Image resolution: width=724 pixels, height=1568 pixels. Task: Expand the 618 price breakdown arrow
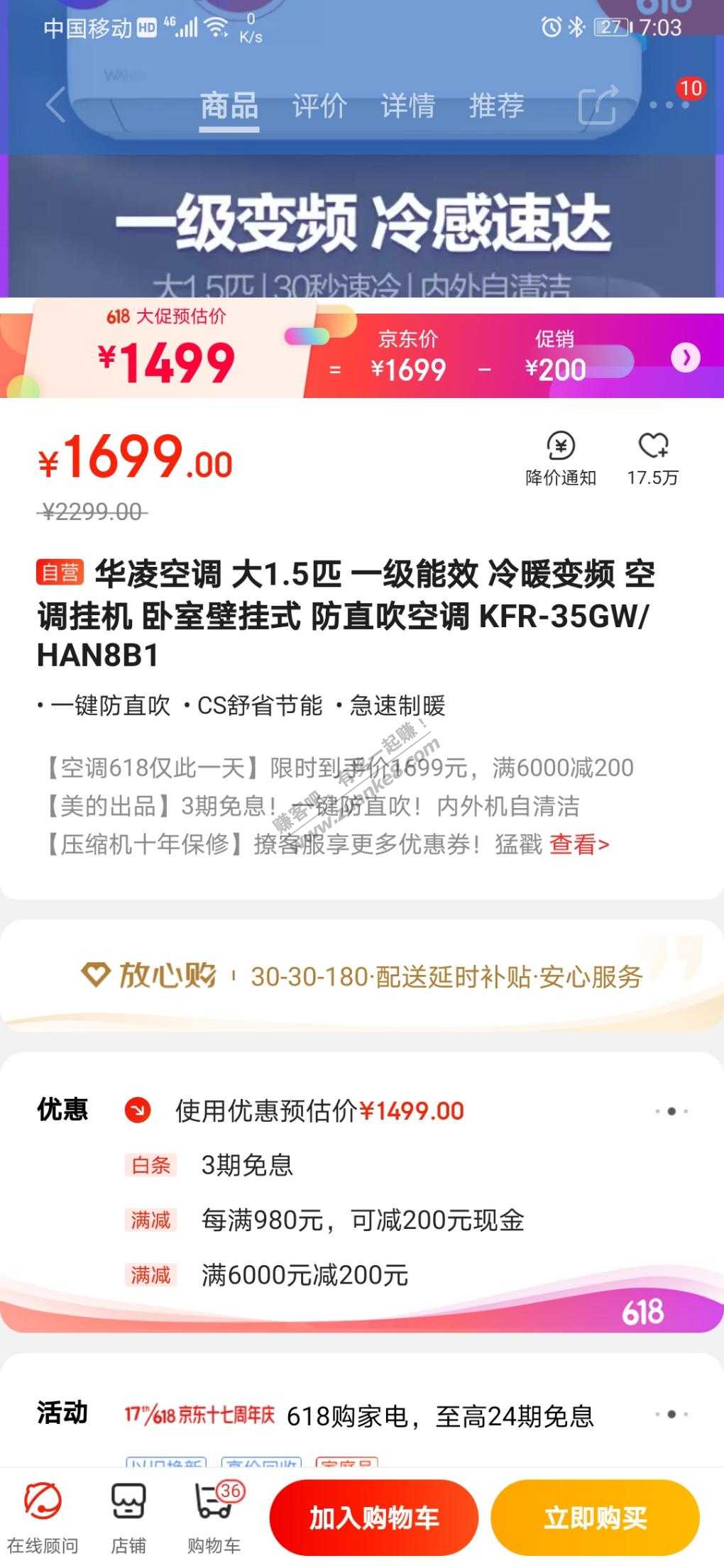coord(685,358)
